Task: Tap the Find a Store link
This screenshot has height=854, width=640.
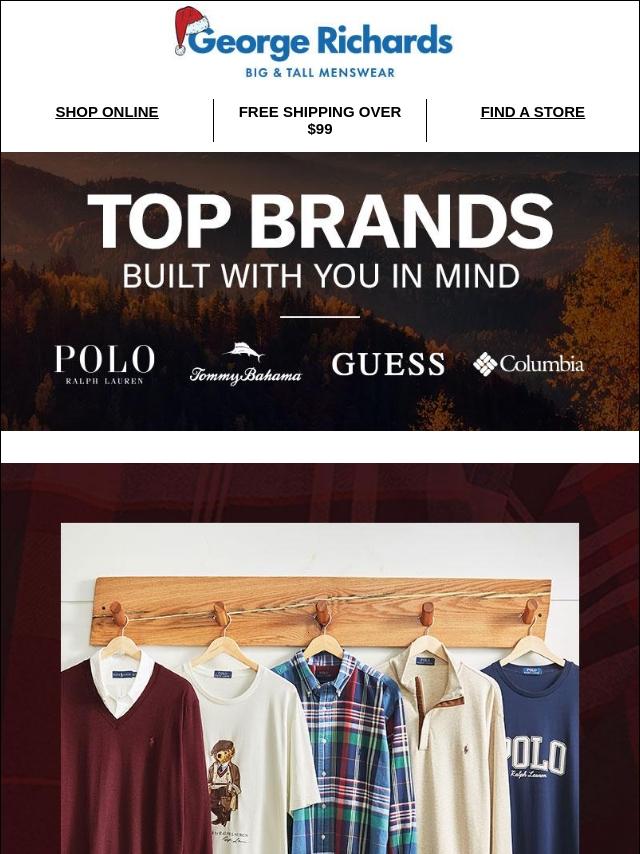Action: (x=532, y=112)
